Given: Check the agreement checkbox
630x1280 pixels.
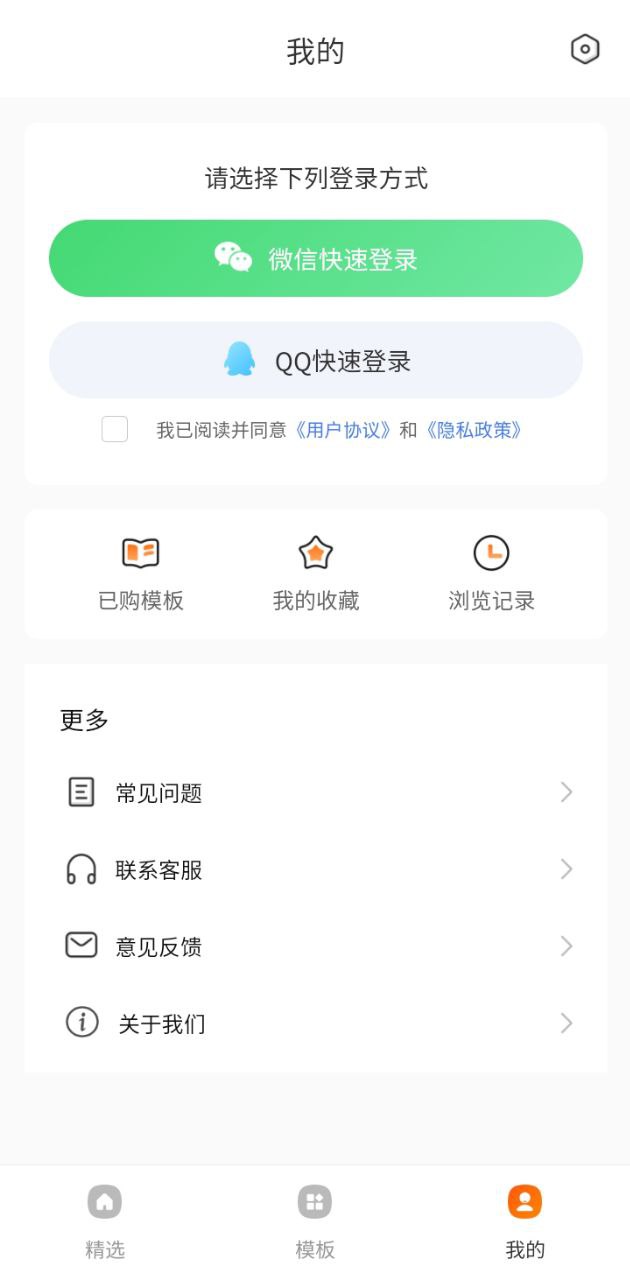Looking at the screenshot, I should 115,429.
